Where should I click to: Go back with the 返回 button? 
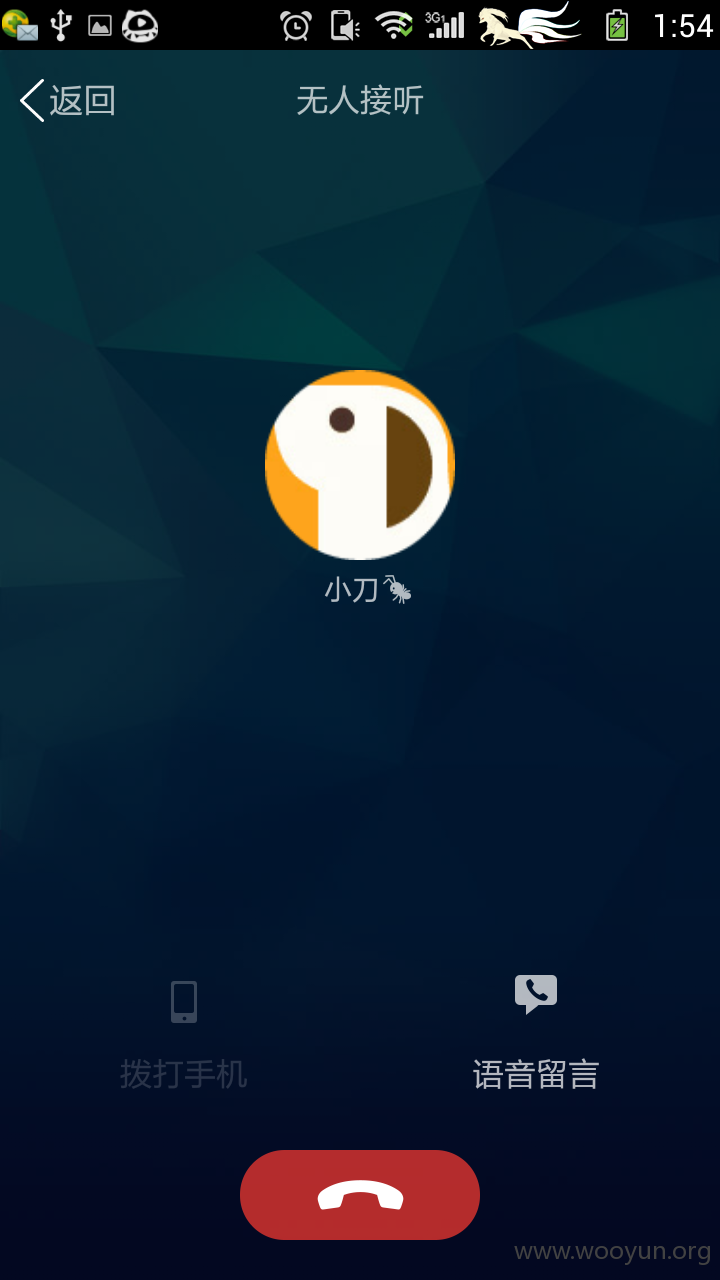(x=68, y=101)
